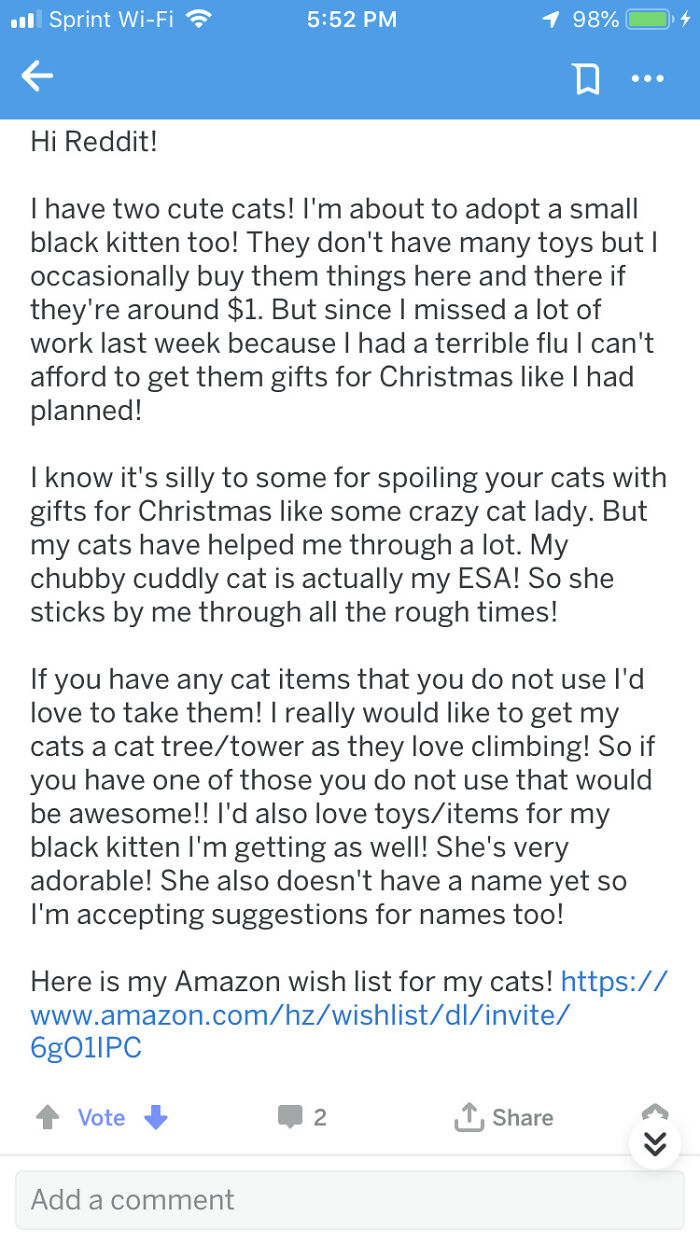View the 2 comments
The image size is (700, 1245).
pyautogui.click(x=302, y=1117)
